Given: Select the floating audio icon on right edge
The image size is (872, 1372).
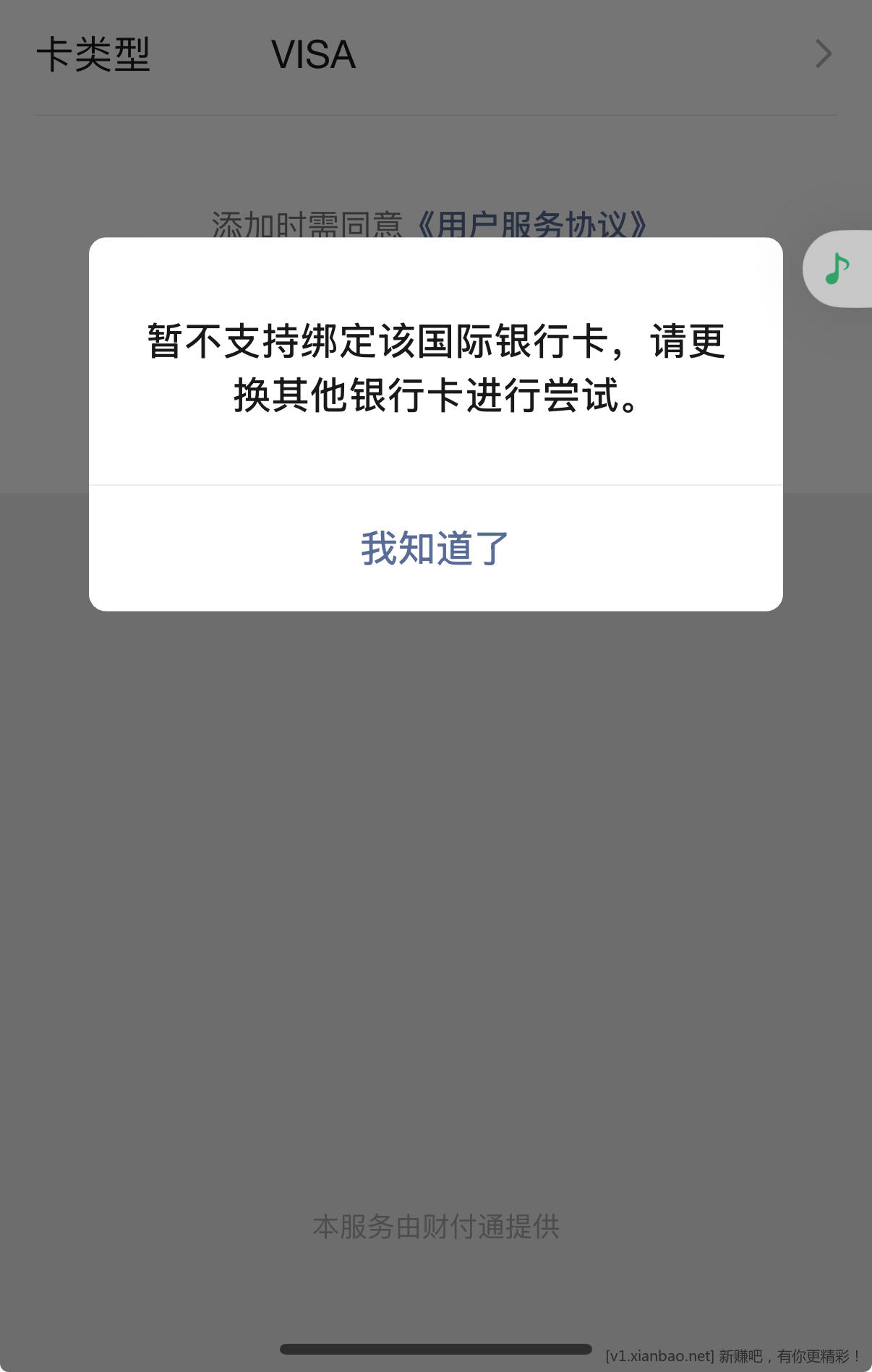Looking at the screenshot, I should (837, 269).
